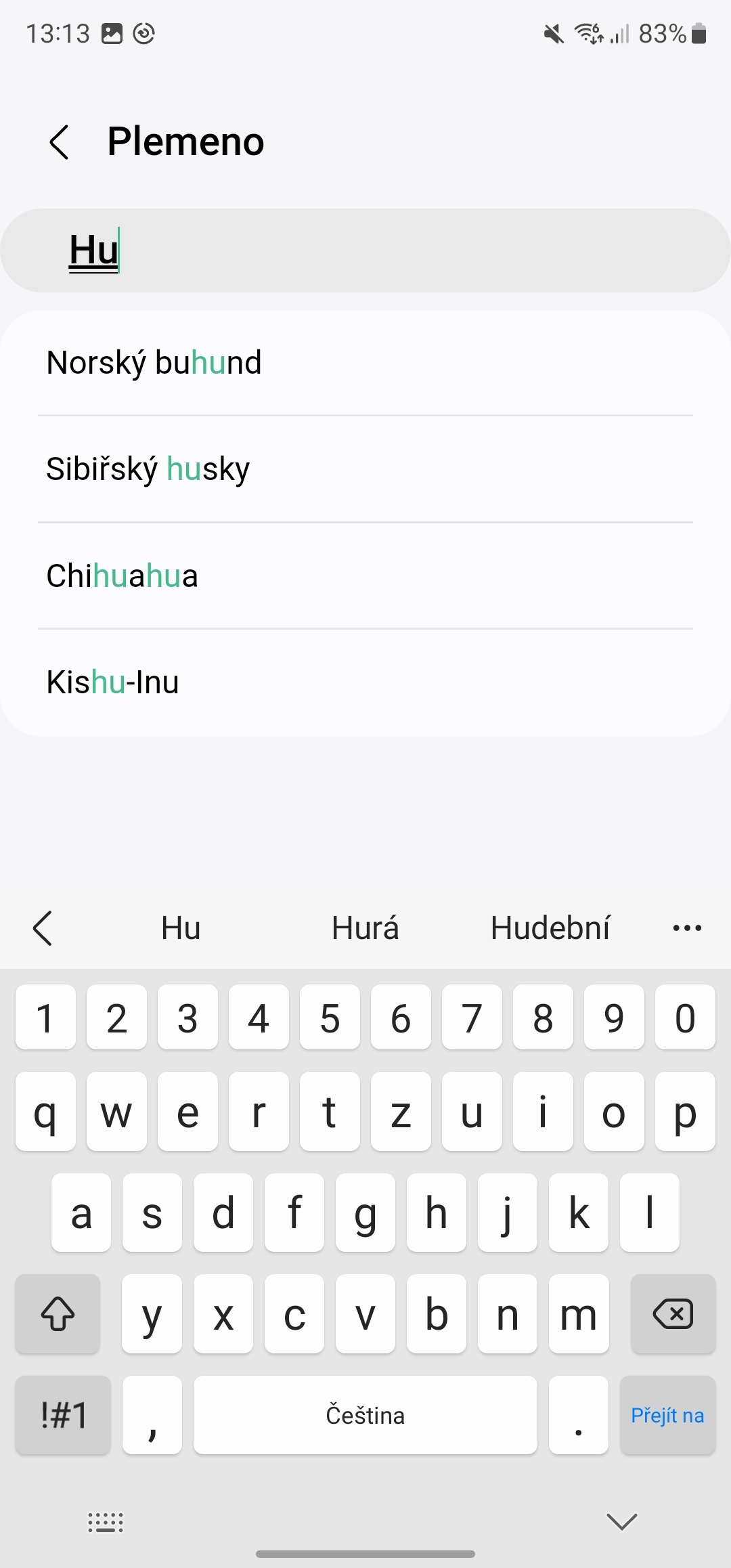Viewport: 731px width, 1568px height.
Task: Select the Kishu-Inu breed
Action: coord(365,682)
